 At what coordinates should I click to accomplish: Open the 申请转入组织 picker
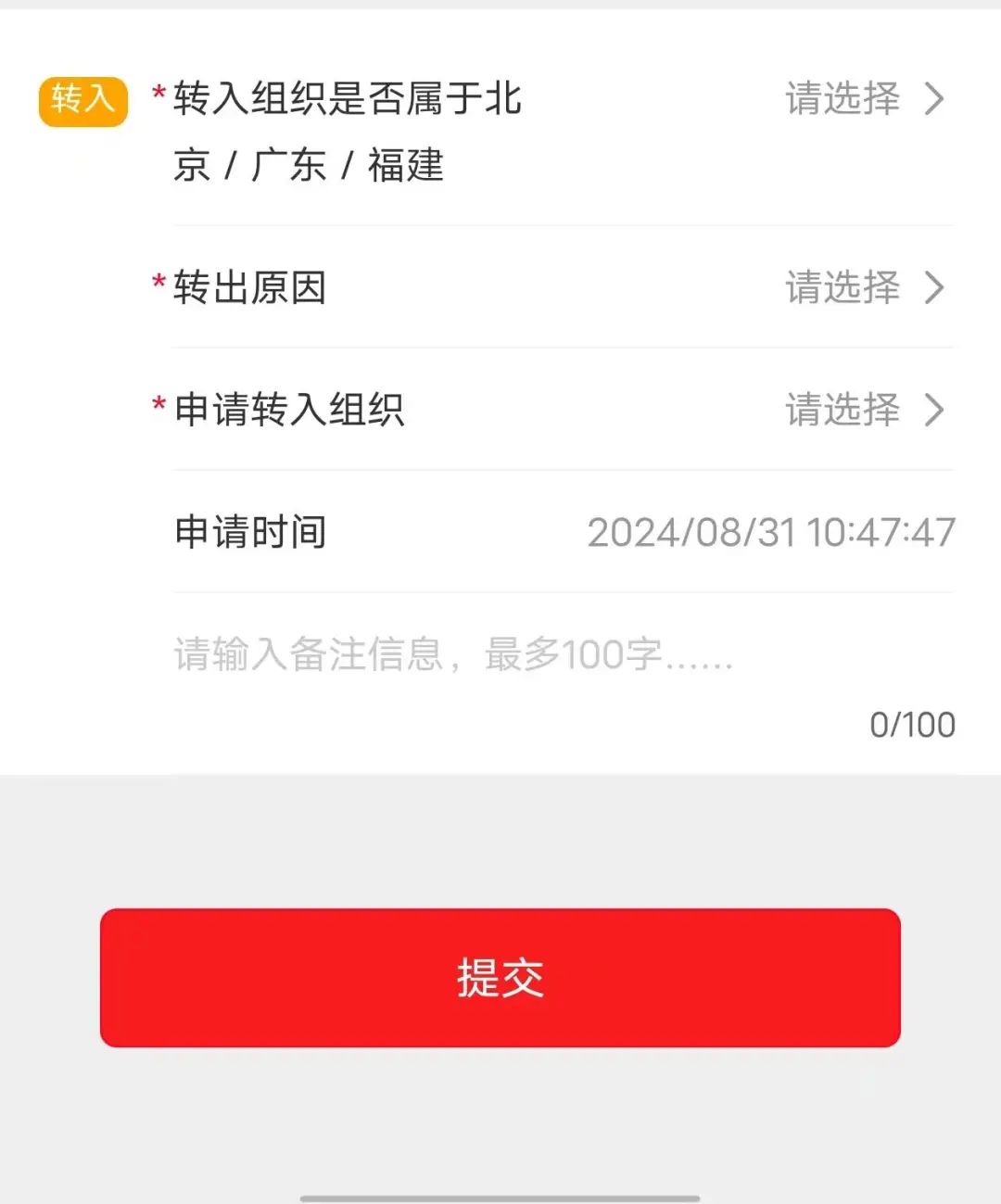862,410
